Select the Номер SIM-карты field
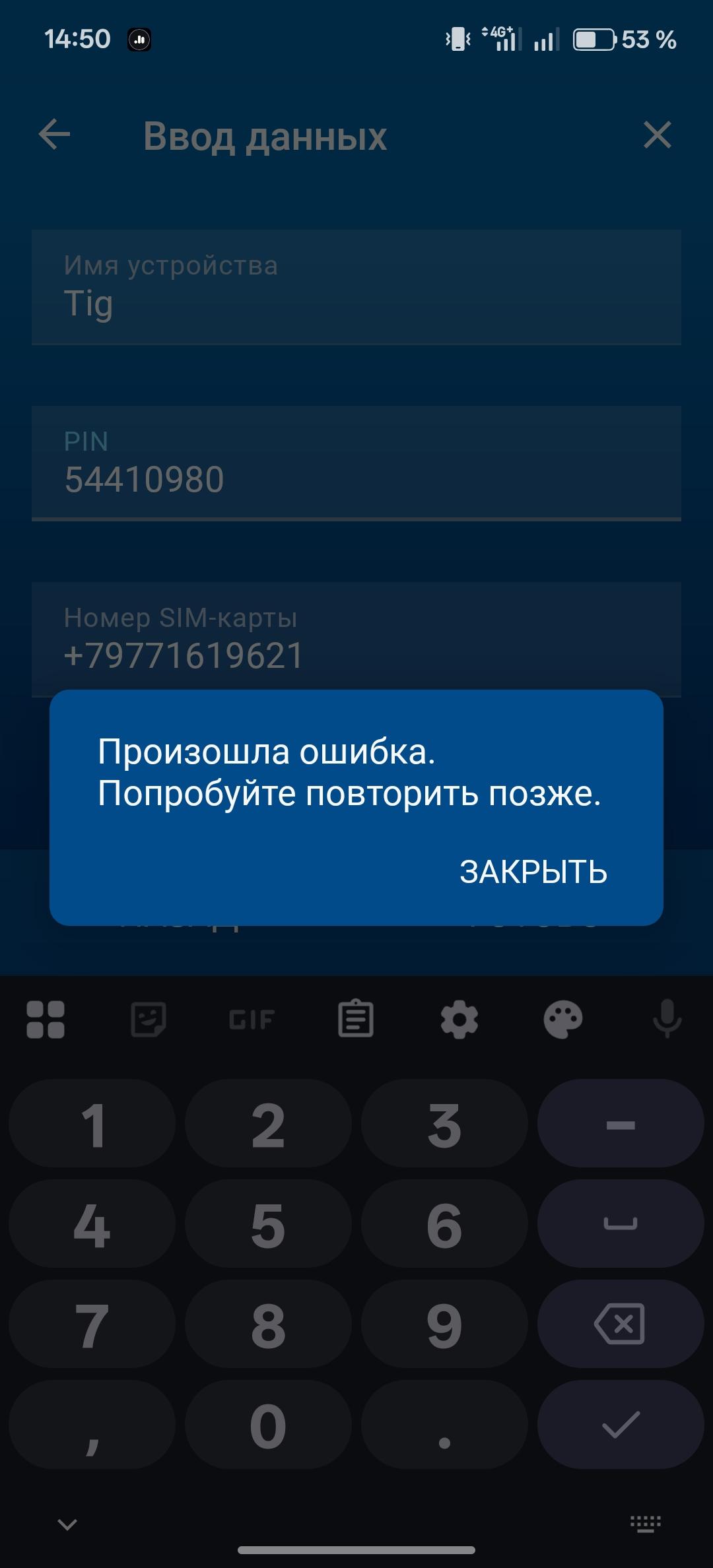Screen dimensions: 713x1568 356,639
